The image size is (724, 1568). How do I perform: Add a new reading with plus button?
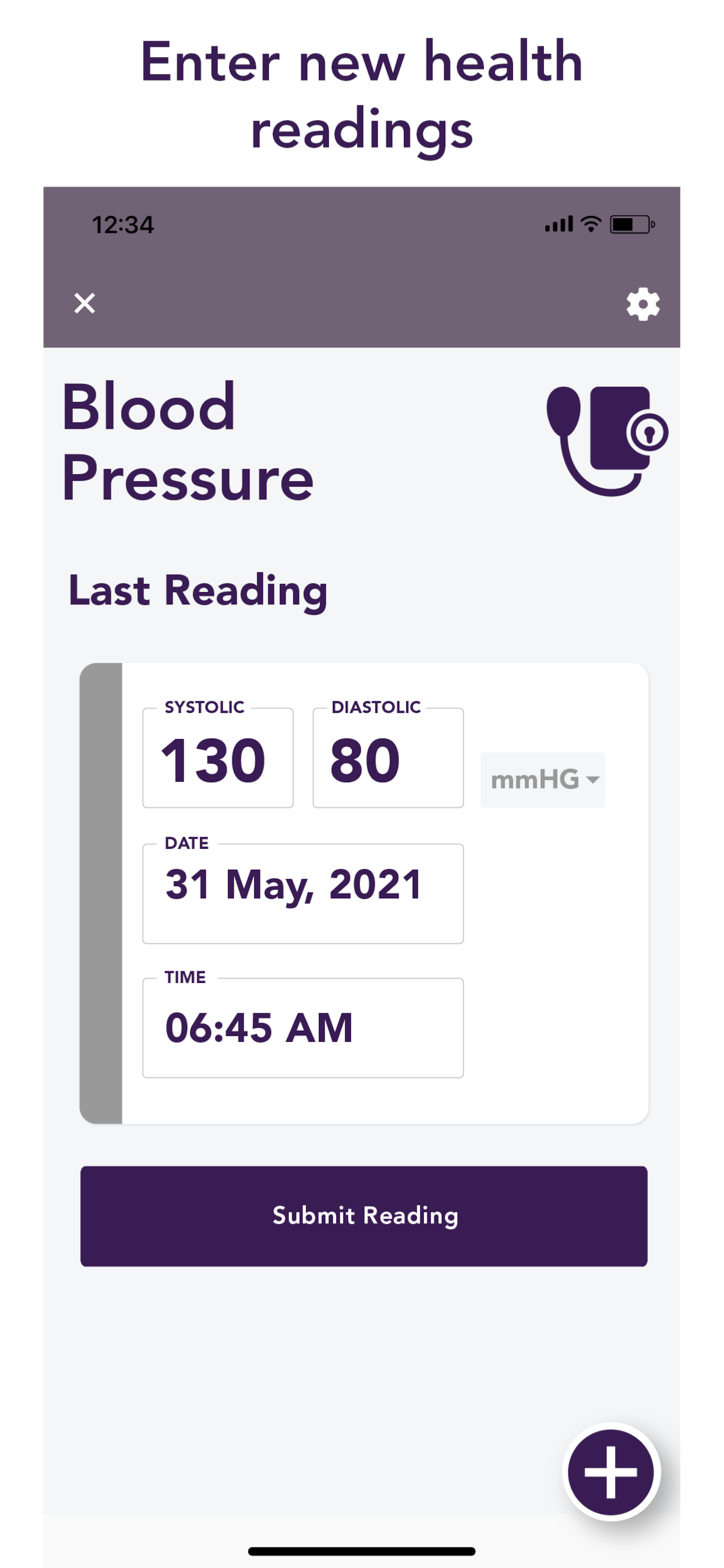click(x=610, y=1472)
